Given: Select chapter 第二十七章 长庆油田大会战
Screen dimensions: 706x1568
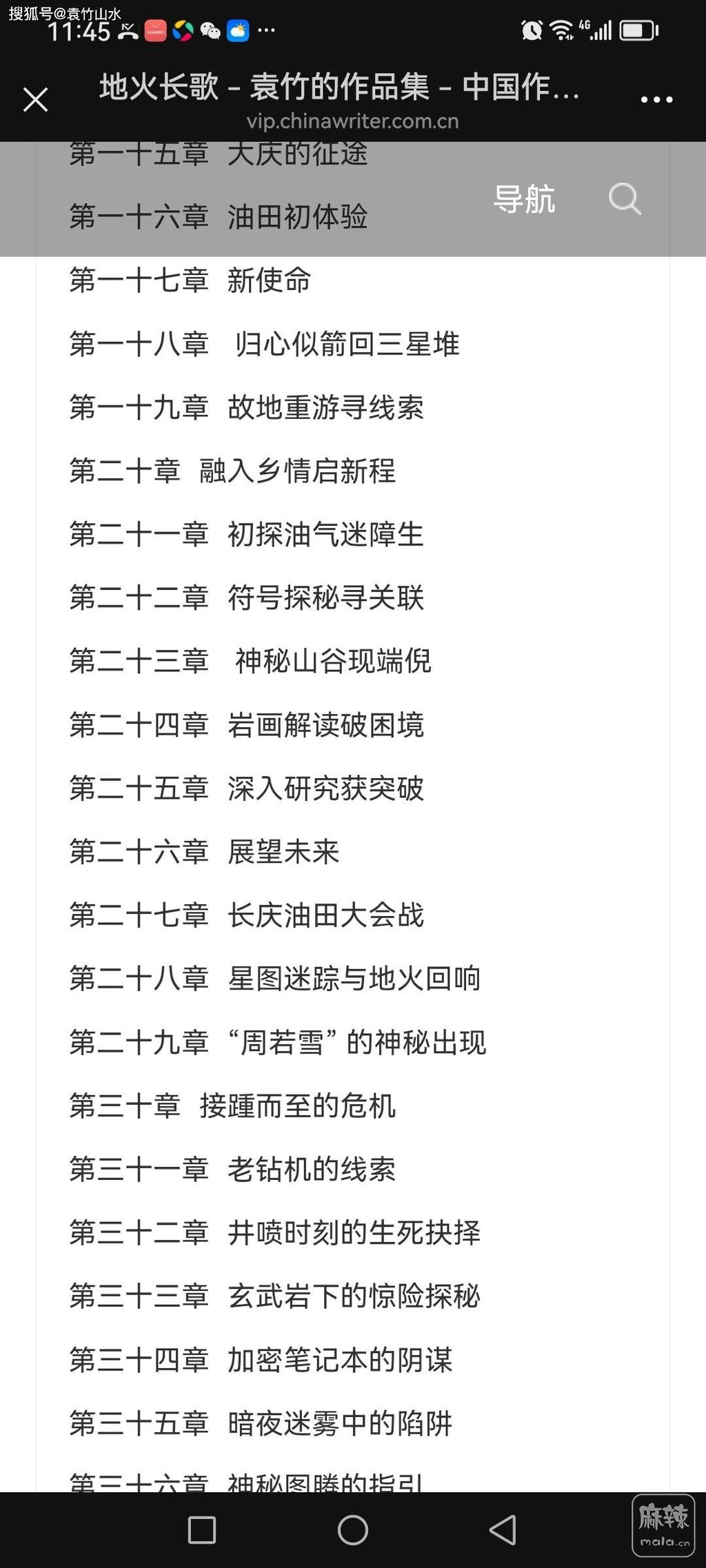Looking at the screenshot, I should click(246, 915).
